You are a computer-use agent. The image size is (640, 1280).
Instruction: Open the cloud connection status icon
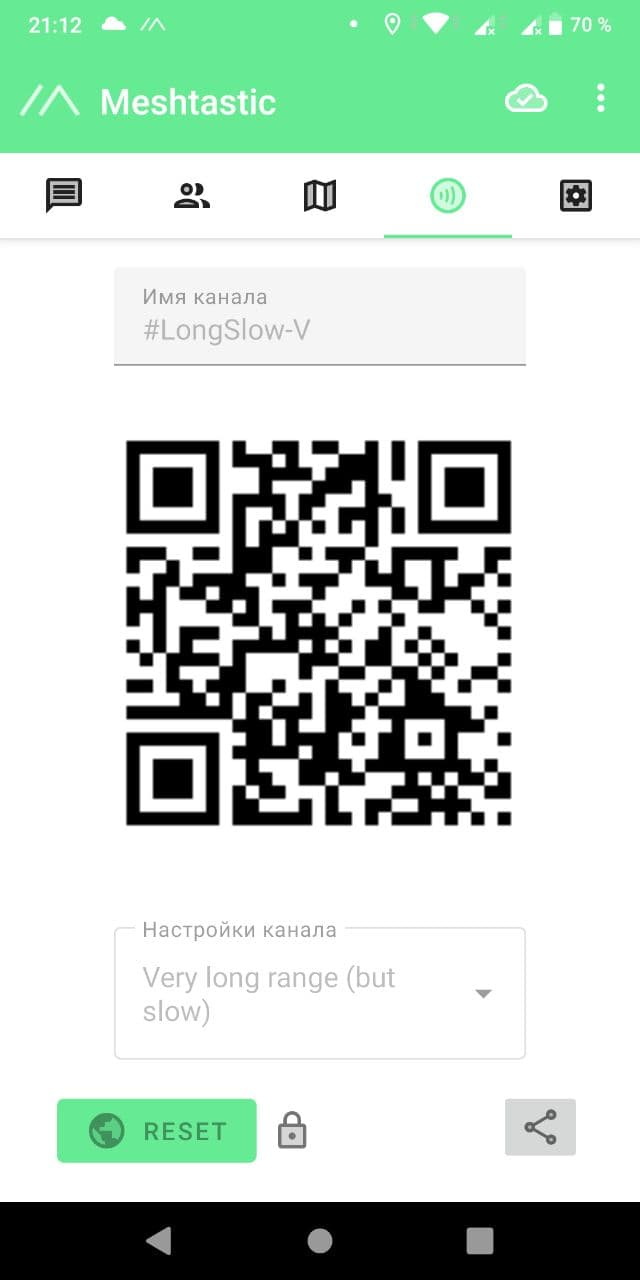(526, 99)
